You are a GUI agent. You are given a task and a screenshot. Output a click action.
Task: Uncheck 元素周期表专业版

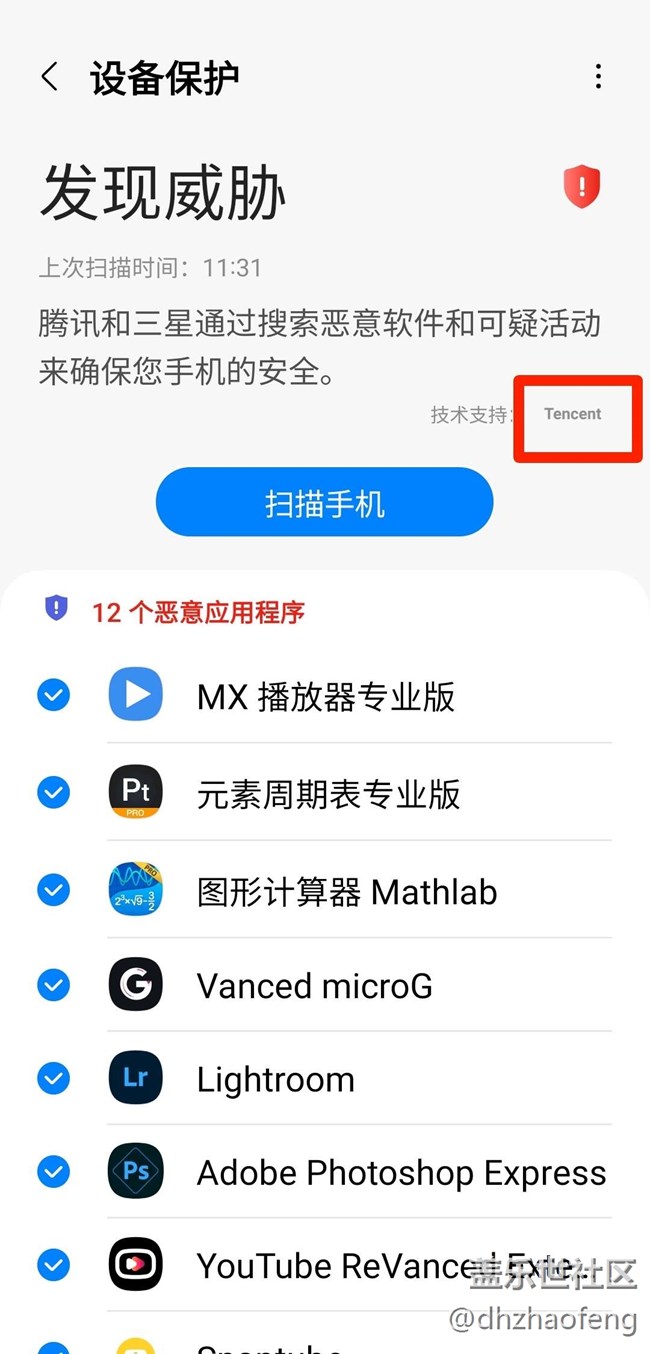53,793
